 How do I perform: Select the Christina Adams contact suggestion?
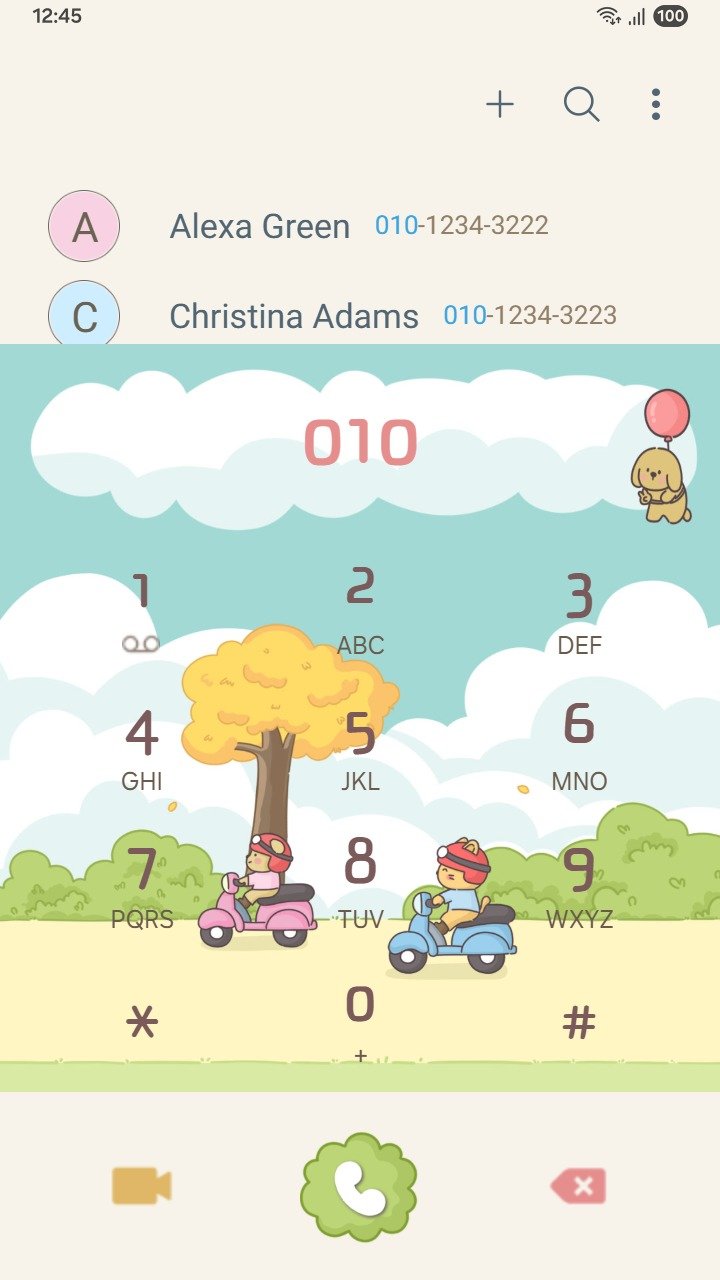360,314
